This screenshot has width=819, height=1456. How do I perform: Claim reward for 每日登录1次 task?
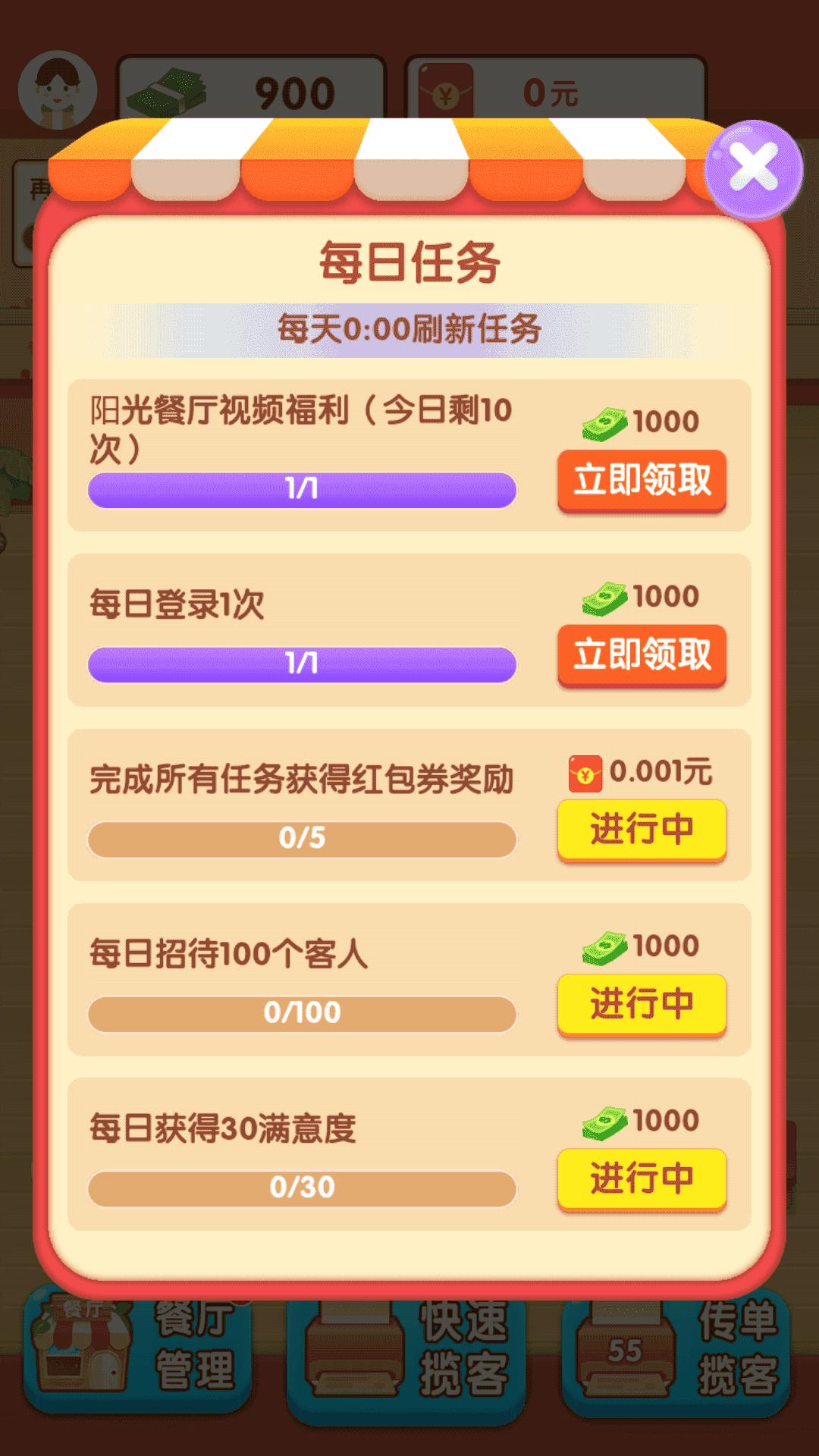[642, 656]
